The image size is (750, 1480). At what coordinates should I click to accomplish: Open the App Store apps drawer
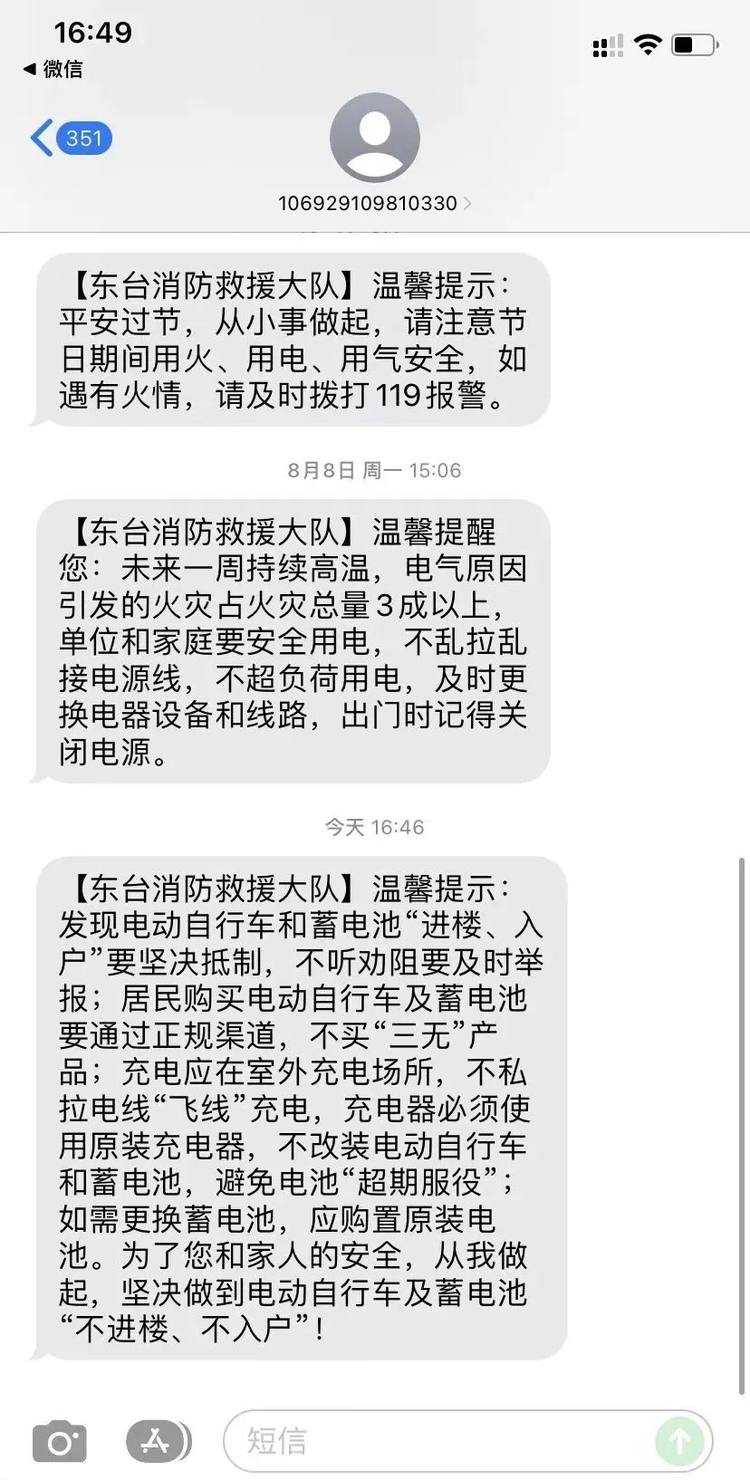[x=158, y=1440]
